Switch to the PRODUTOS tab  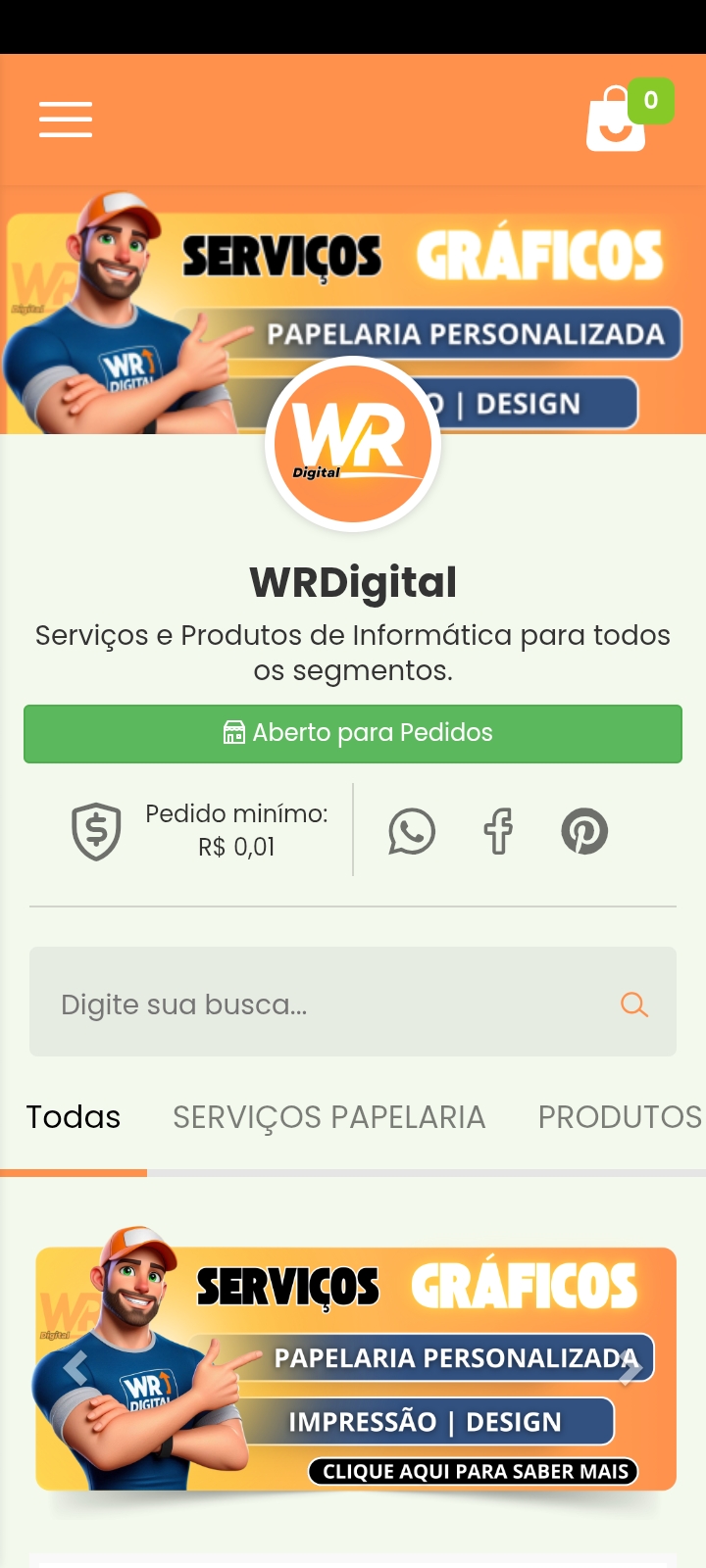620,1117
